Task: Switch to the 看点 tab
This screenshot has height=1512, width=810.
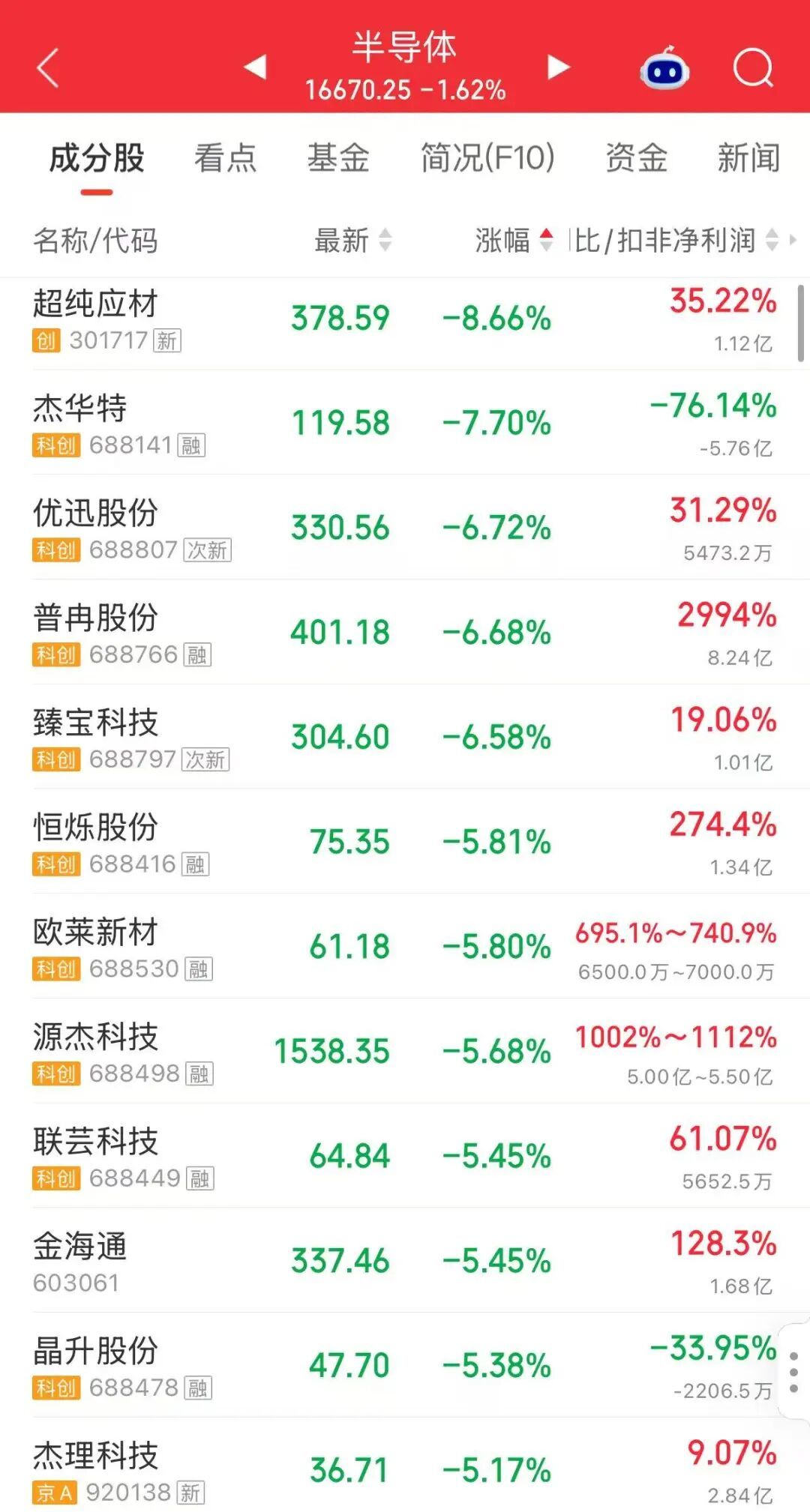Action: click(x=225, y=158)
